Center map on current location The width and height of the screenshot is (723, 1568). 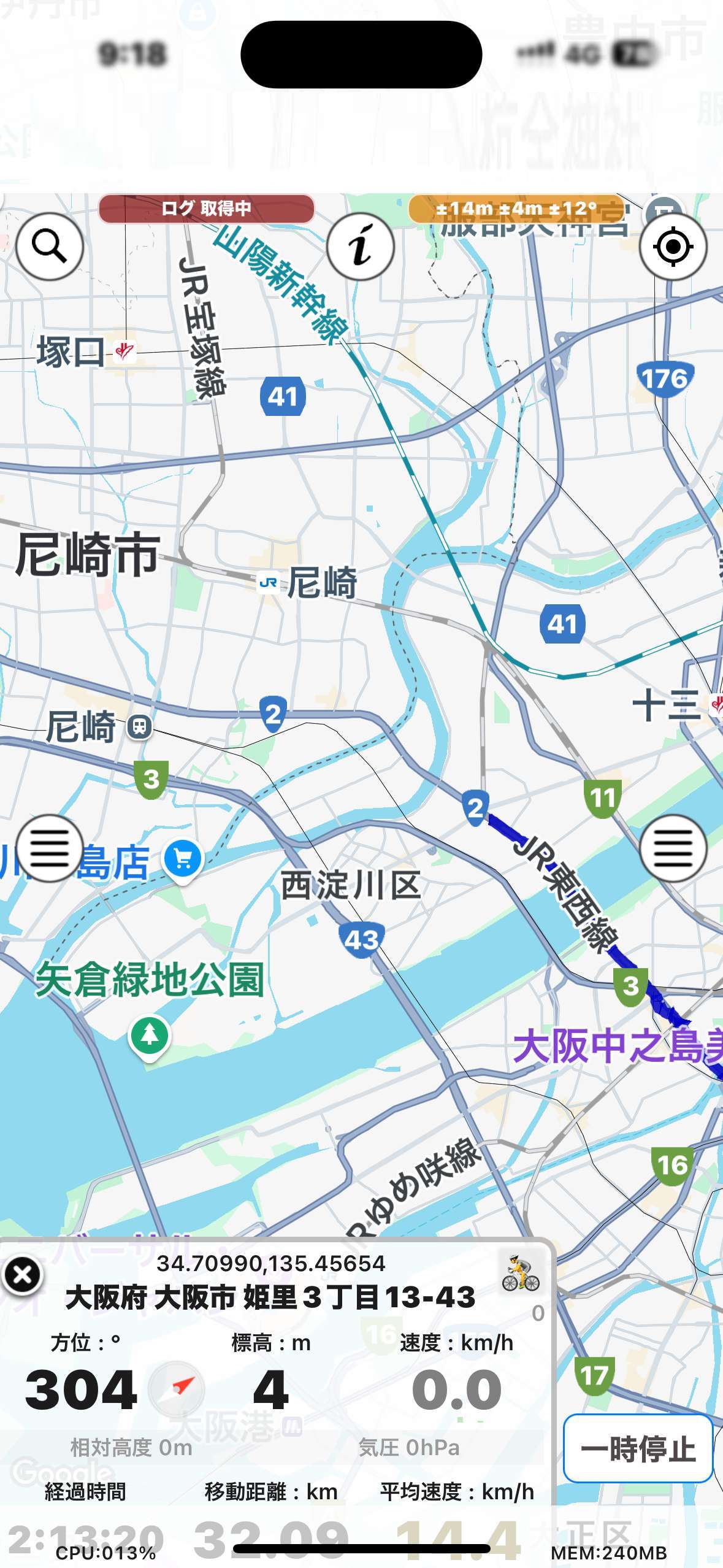(673, 247)
